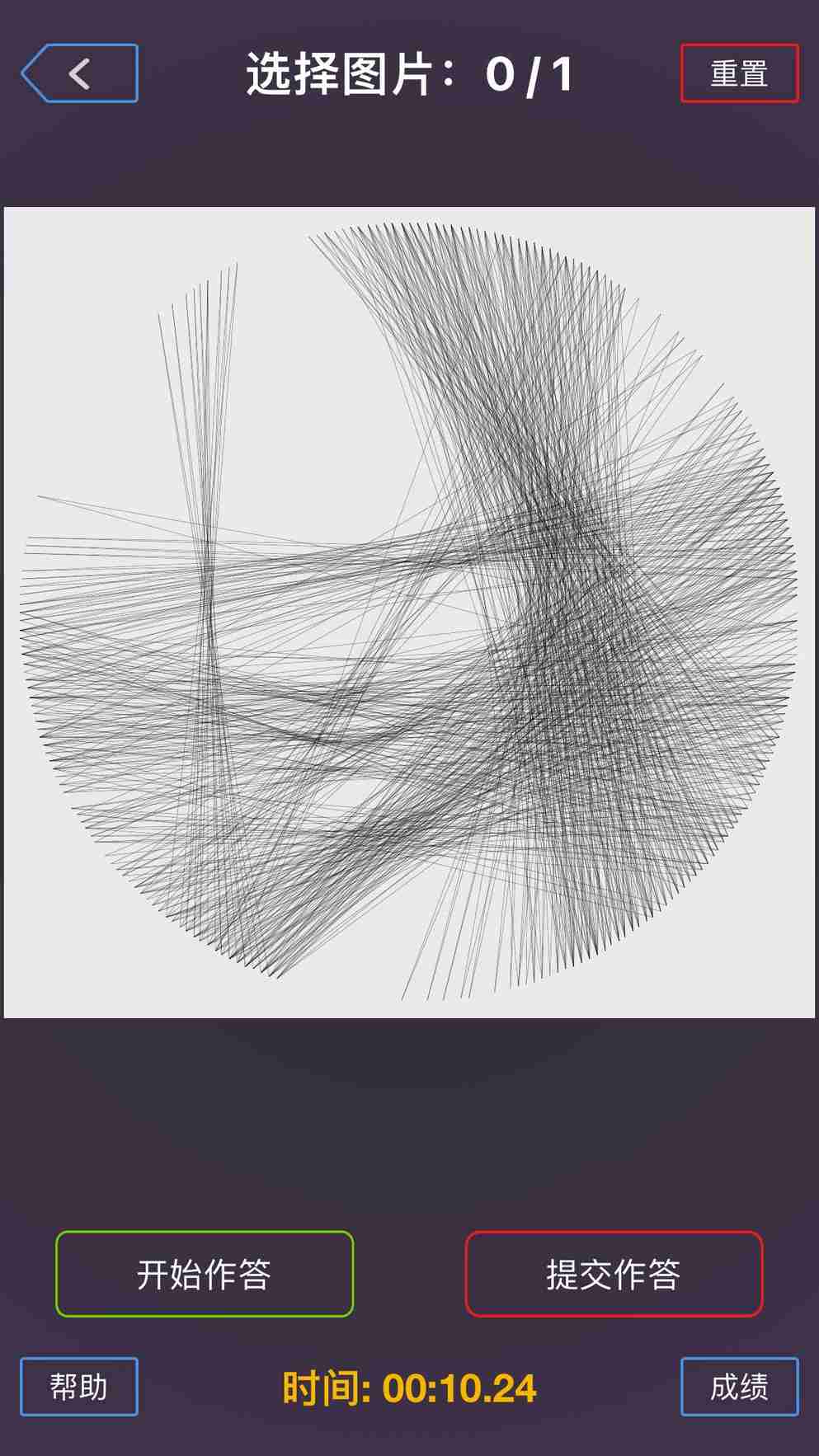Tap the 重置 reset button
The image size is (819, 1456).
[739, 73]
